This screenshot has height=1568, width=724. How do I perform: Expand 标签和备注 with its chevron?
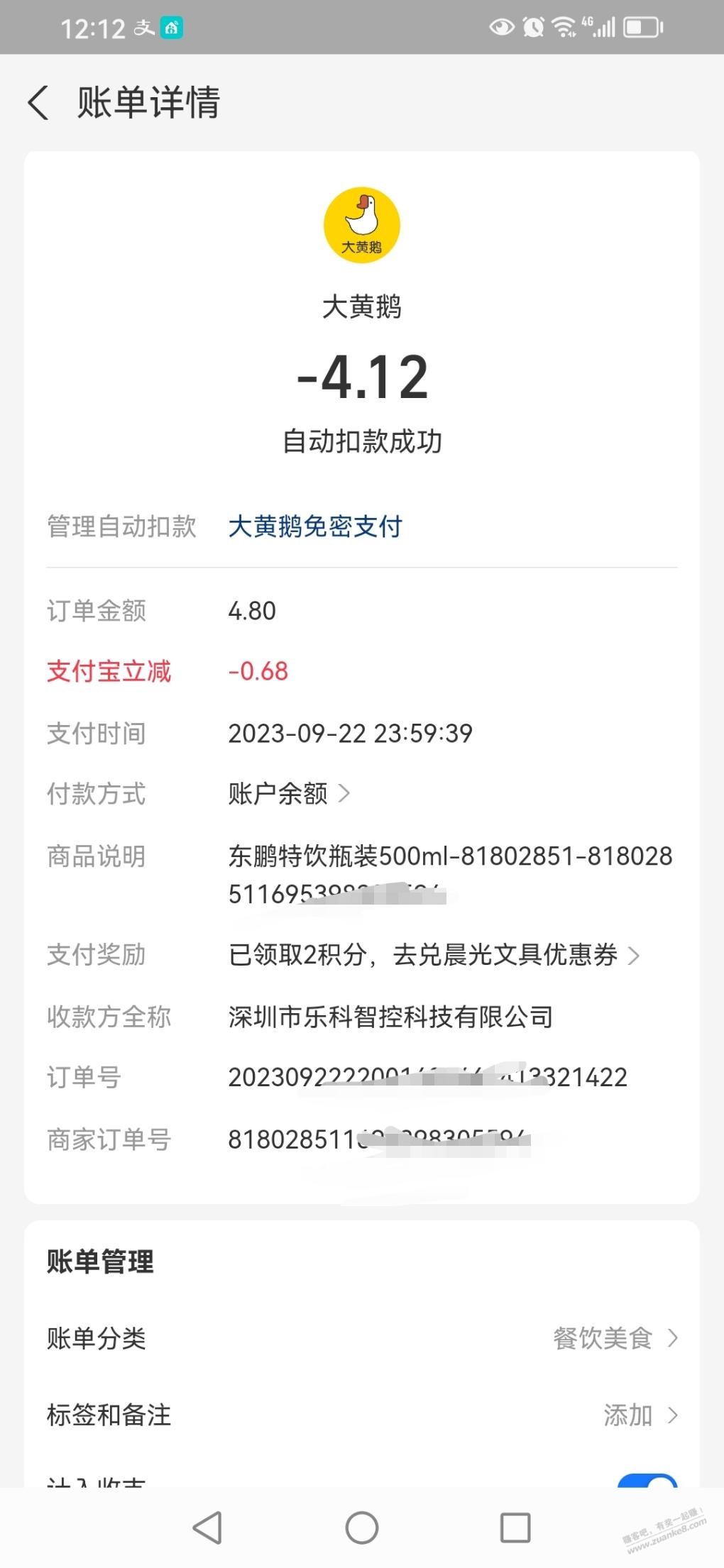(671, 1415)
